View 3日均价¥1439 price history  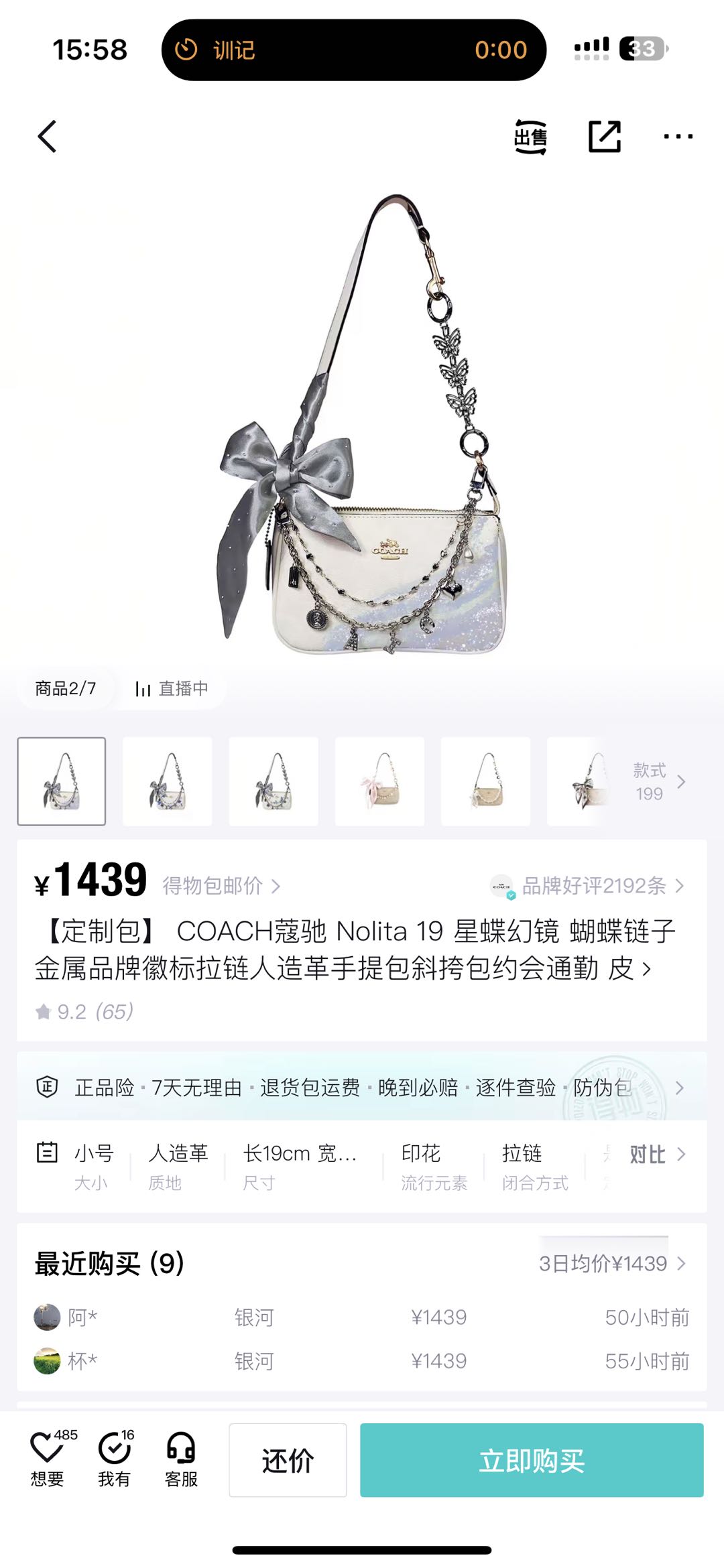[x=611, y=1264]
